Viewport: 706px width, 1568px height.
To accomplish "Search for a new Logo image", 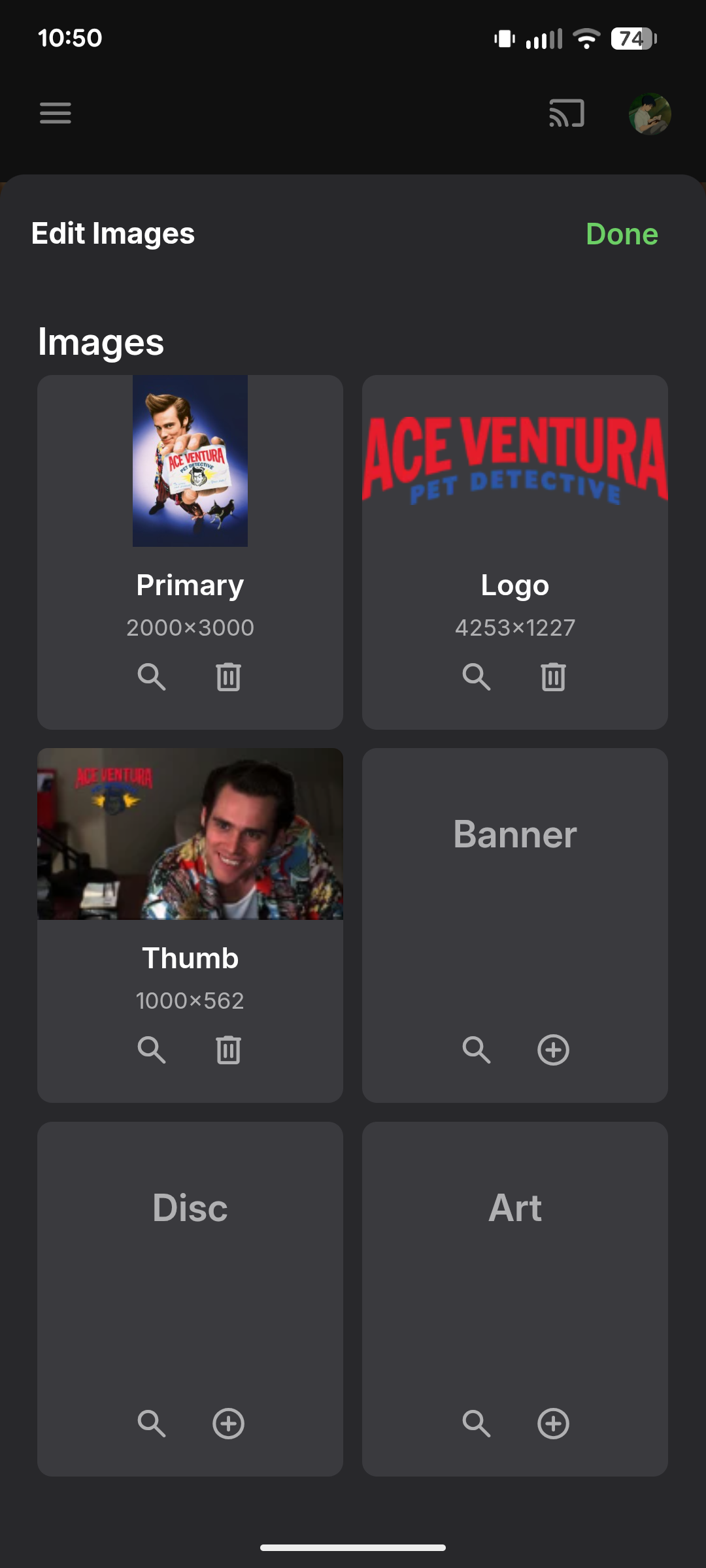I will (x=477, y=677).
